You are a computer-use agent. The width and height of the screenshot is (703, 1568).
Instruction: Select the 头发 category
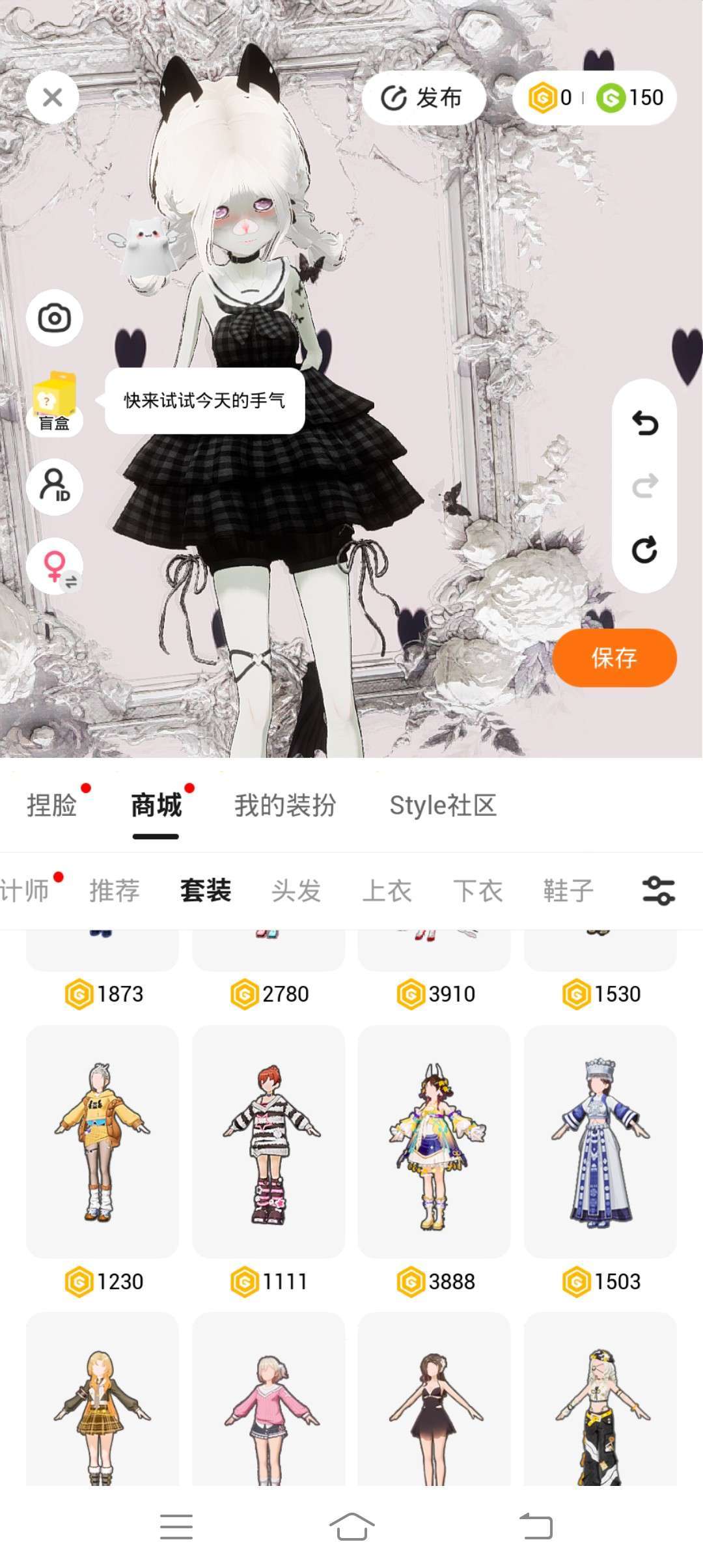tap(296, 891)
